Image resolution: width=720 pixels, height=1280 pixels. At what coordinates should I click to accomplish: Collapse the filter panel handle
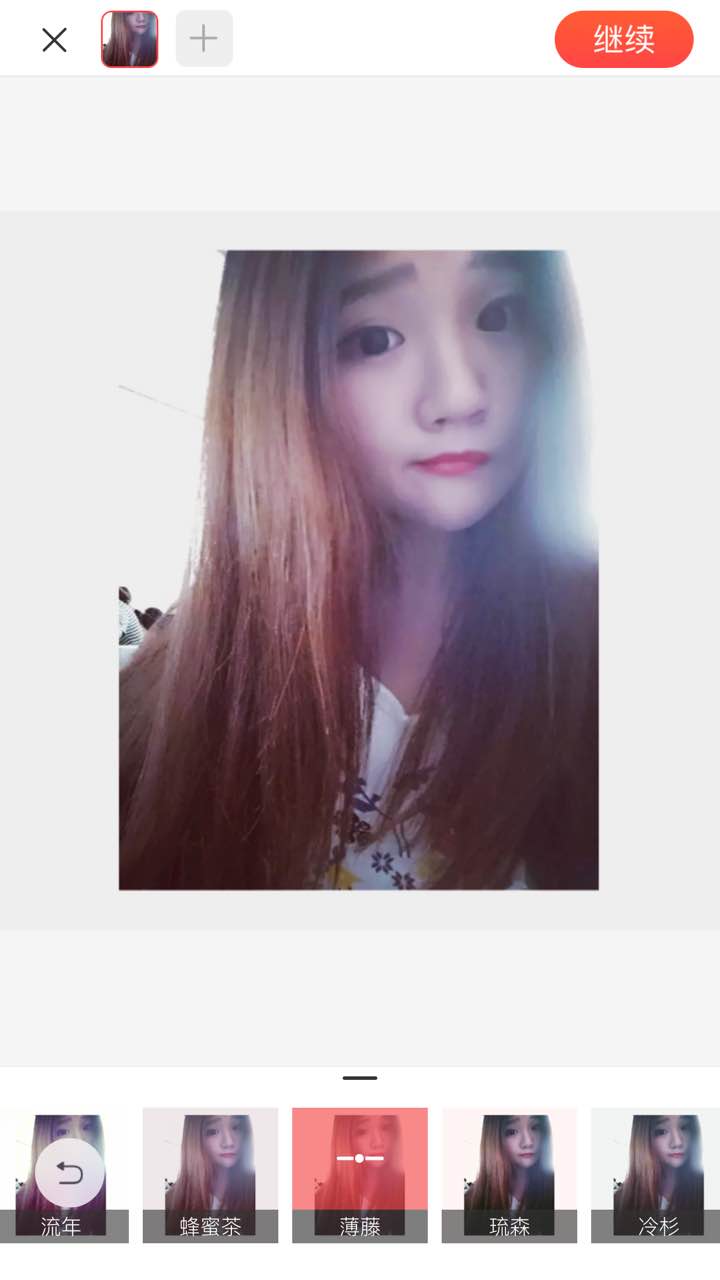point(360,1078)
